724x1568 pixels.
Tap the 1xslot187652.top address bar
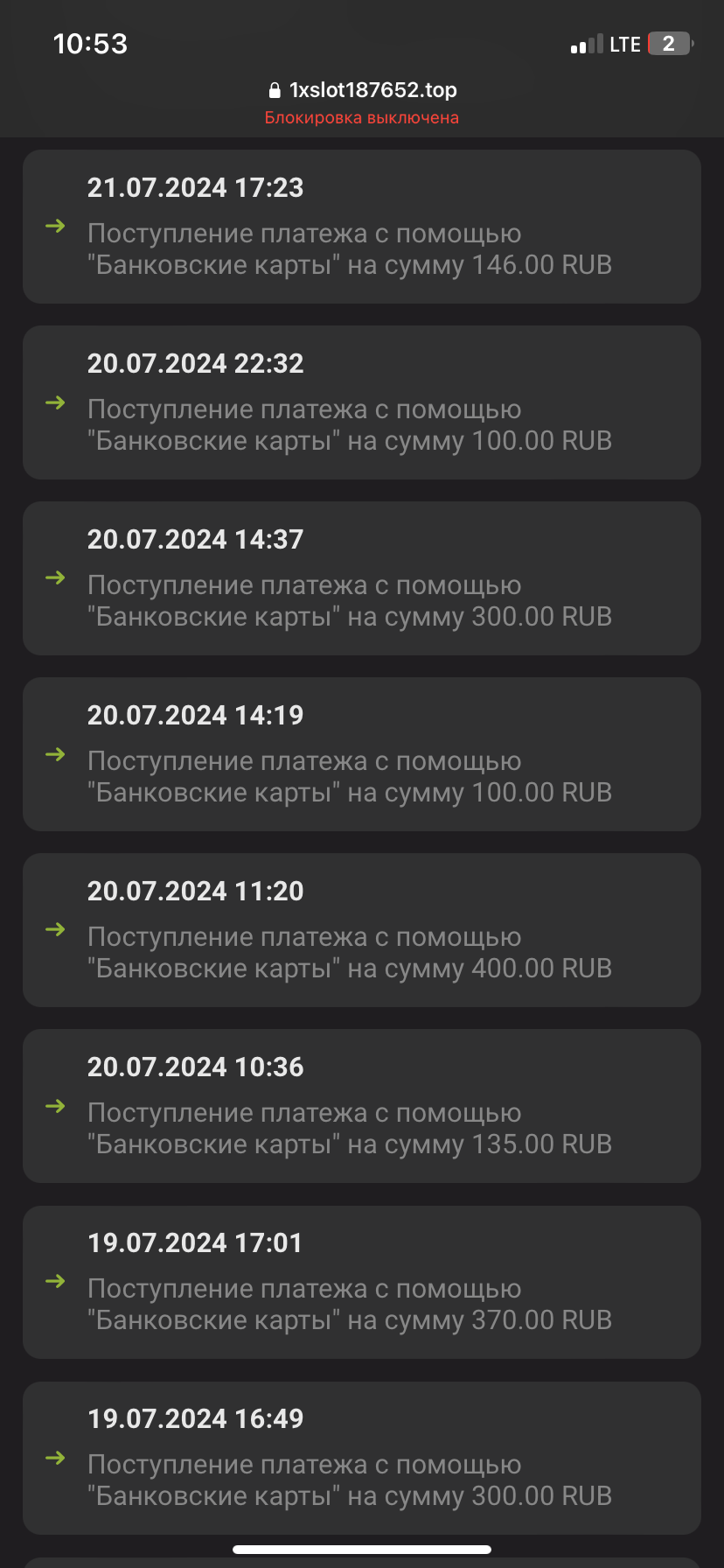(363, 90)
